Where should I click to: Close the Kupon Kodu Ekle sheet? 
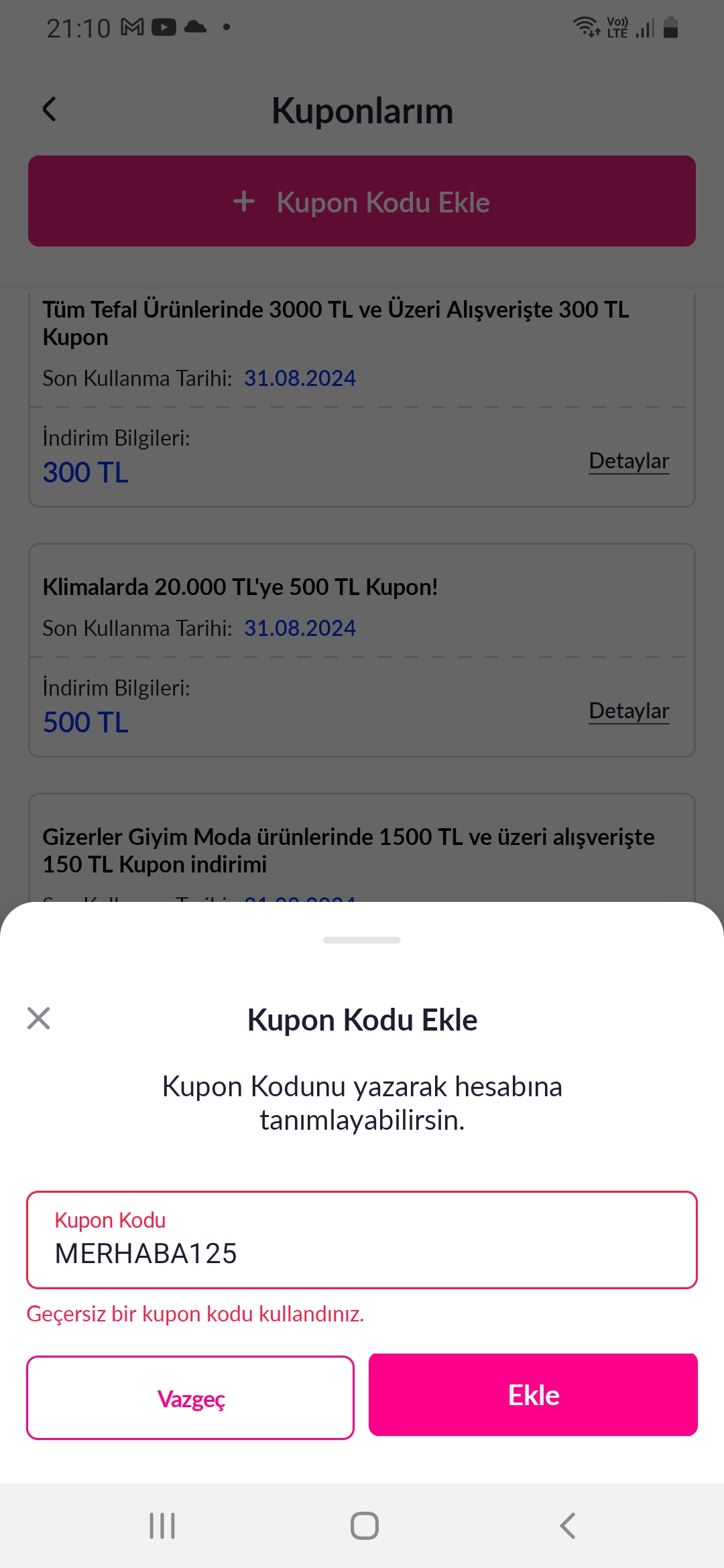pyautogui.click(x=39, y=1018)
